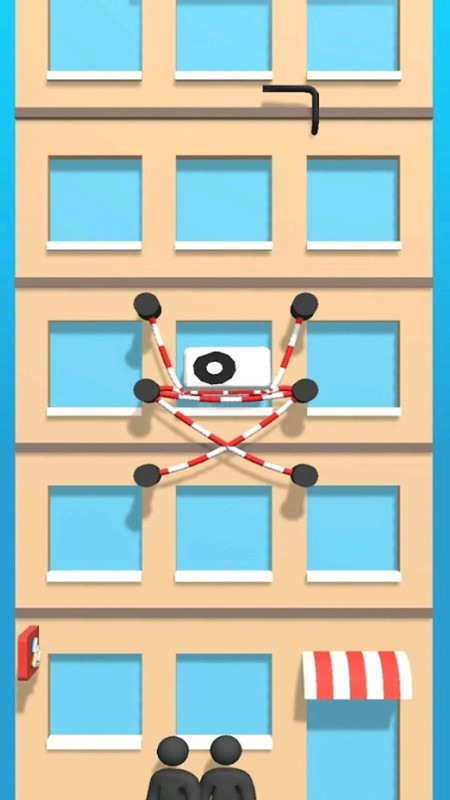Image resolution: width=450 pixels, height=800 pixels.
Task: Release the middle-right peg beside the air conditioner
Action: click(x=305, y=390)
